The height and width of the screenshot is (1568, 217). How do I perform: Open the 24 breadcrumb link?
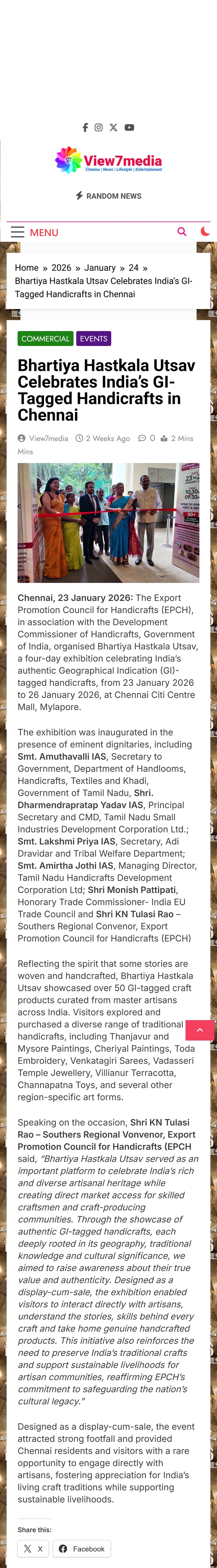[134, 268]
